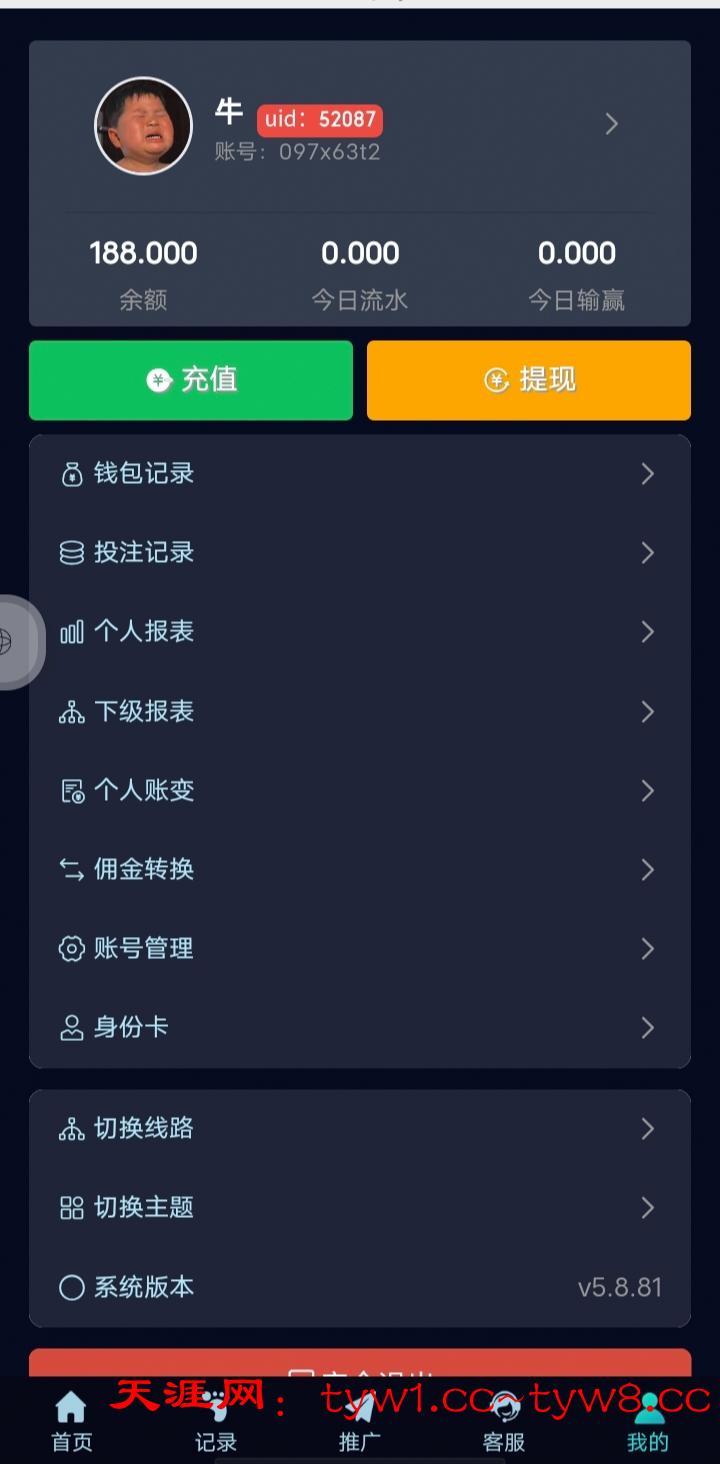Open 身份卡 identity card
This screenshot has width=720, height=1464.
point(360,1028)
